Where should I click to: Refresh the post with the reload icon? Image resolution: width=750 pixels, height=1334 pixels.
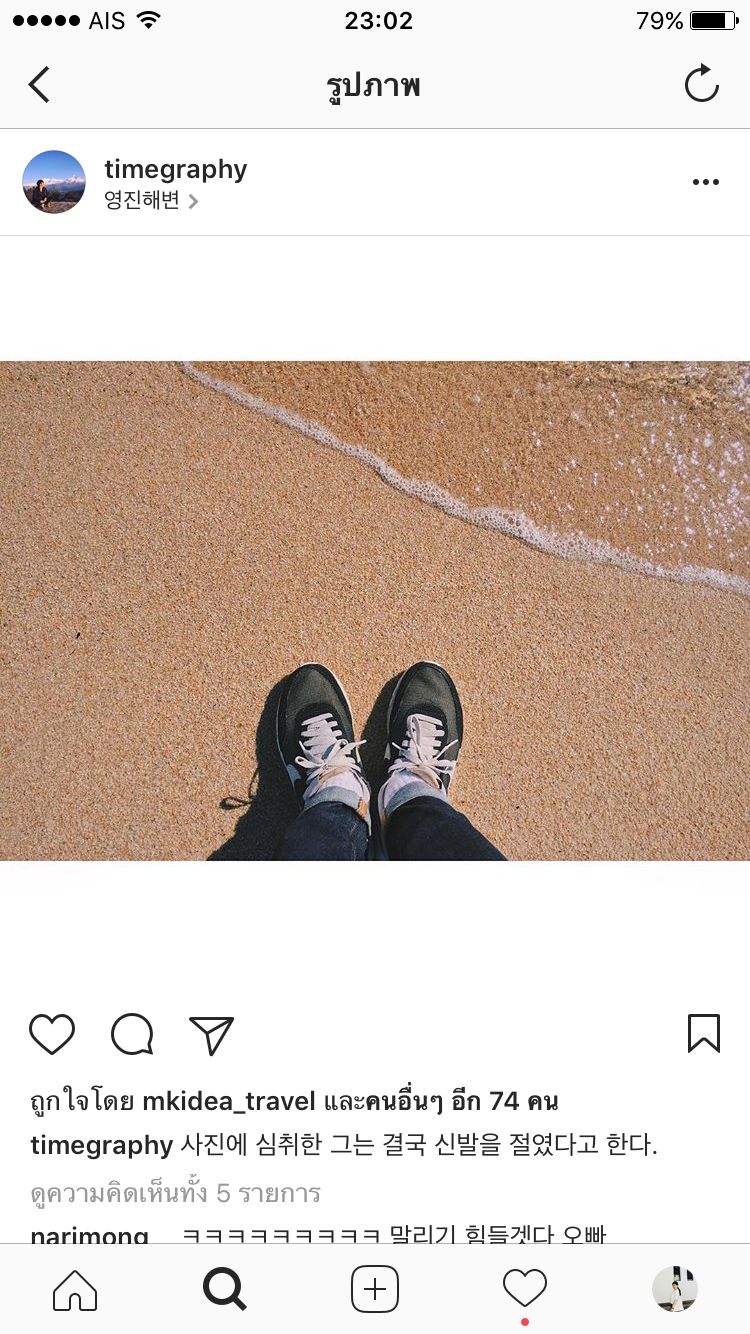click(x=702, y=84)
